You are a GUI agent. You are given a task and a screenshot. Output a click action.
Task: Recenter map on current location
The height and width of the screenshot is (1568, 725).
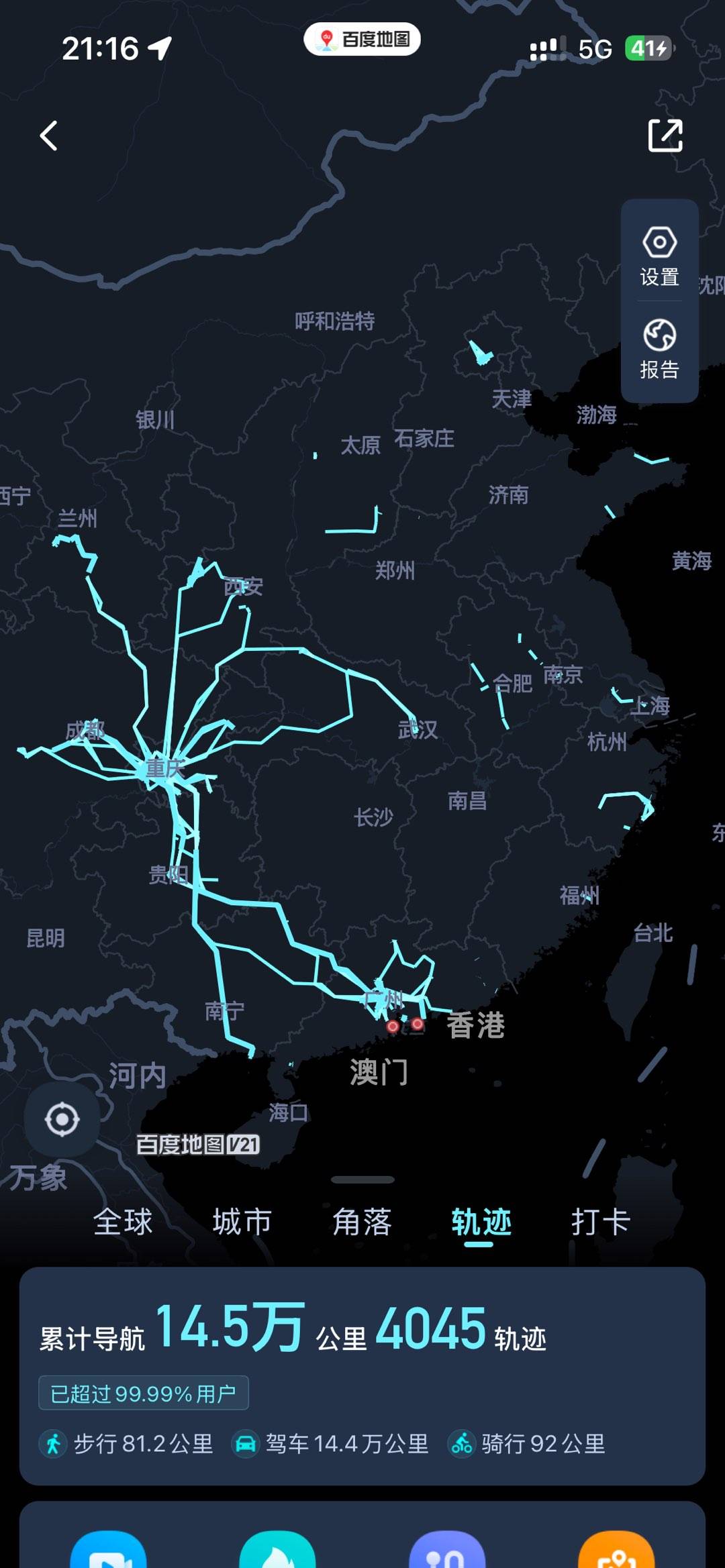[62, 1119]
